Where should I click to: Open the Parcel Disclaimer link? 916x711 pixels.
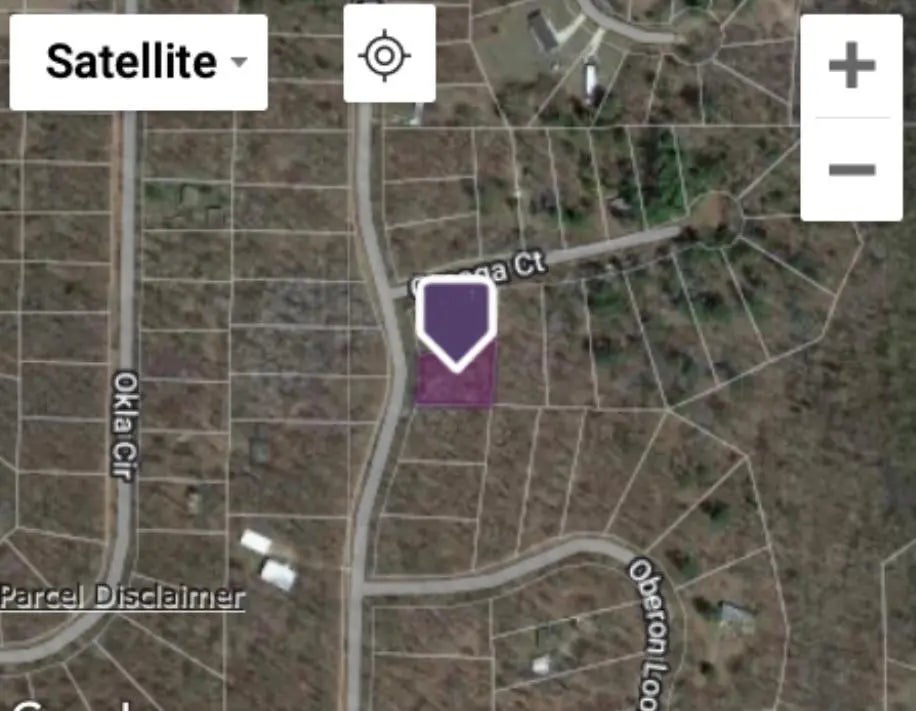[122, 597]
